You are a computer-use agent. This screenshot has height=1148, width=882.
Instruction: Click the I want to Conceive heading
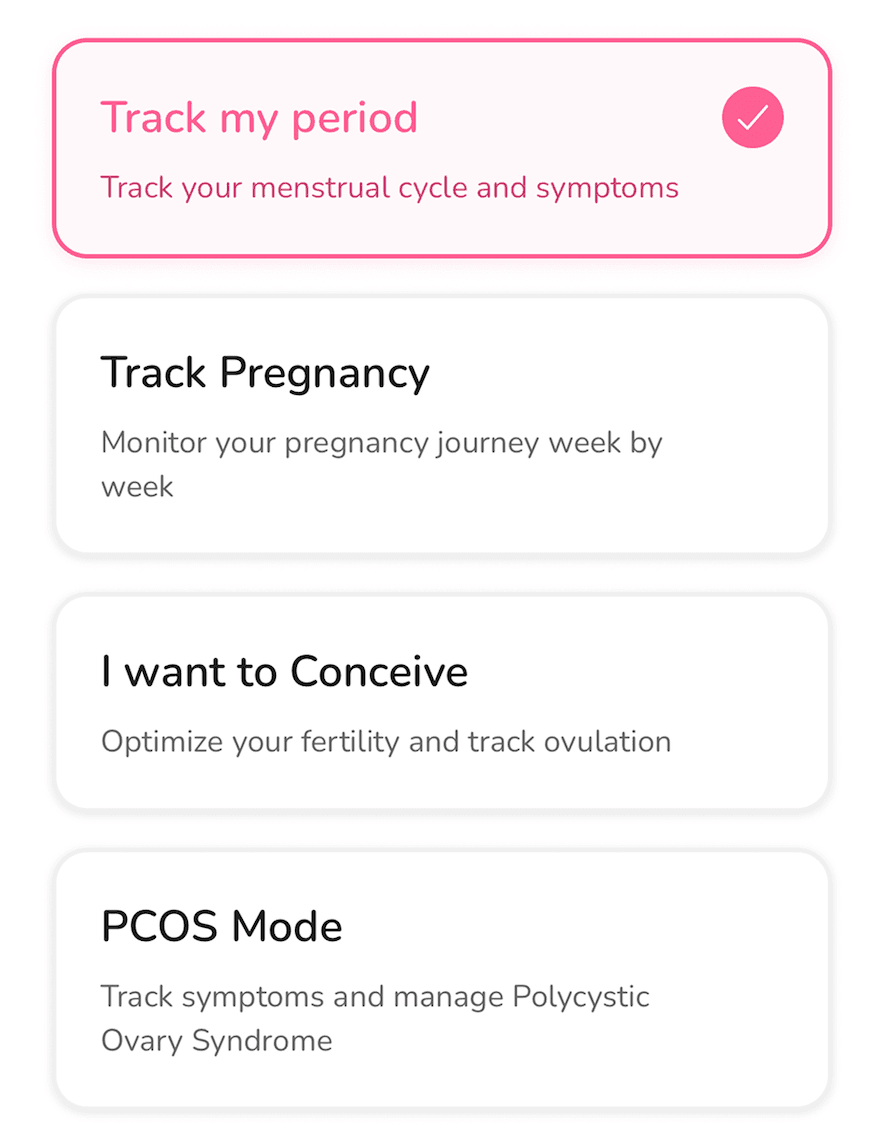point(284,671)
